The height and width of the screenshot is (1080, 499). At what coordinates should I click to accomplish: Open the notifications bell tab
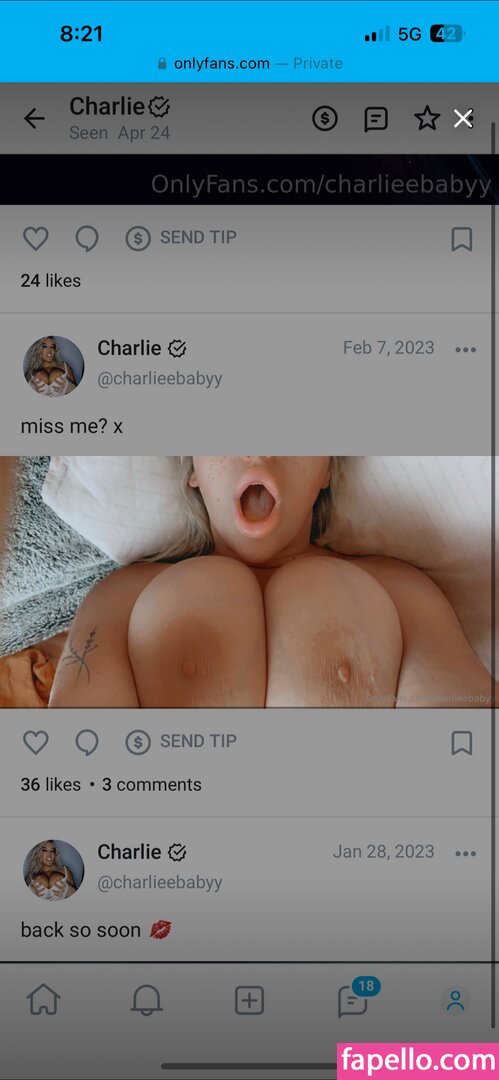point(146,1000)
